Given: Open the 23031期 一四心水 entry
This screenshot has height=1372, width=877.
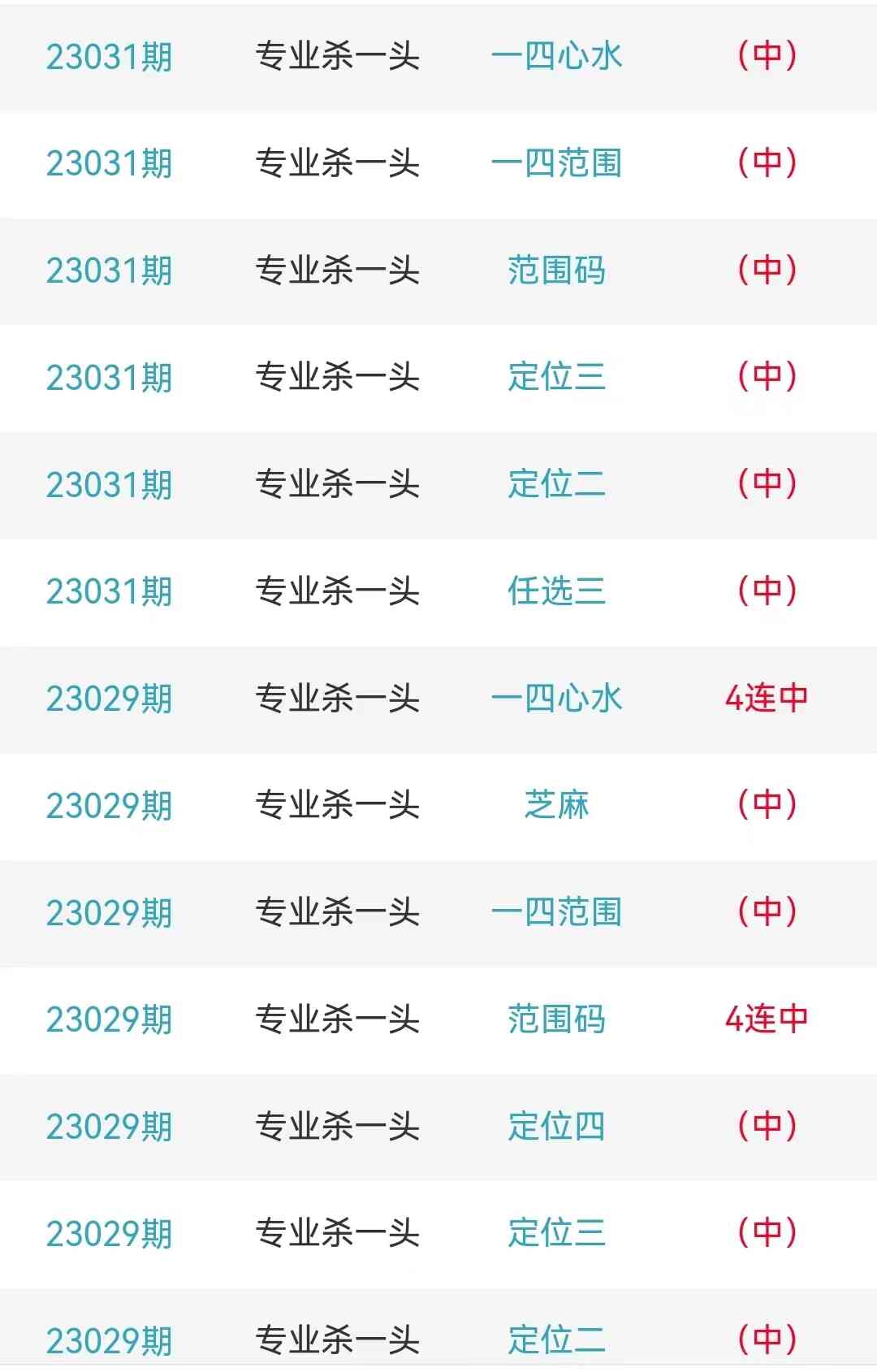Looking at the screenshot, I should click(556, 57).
